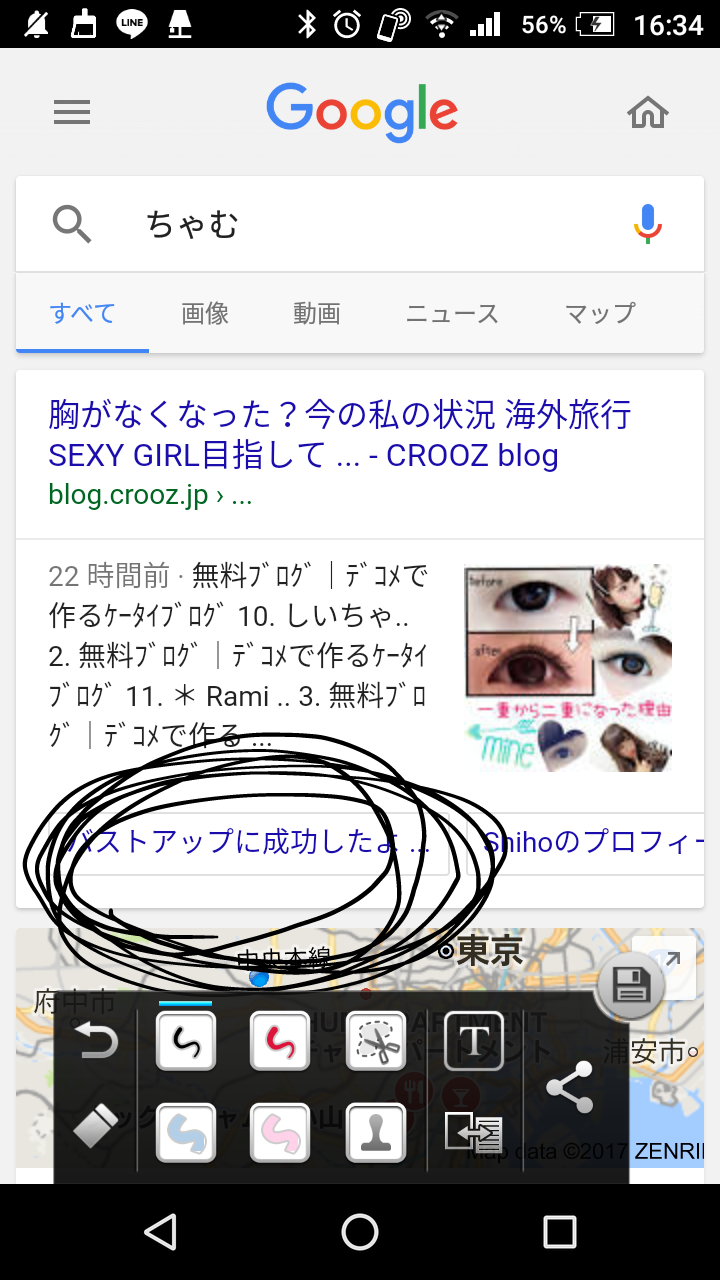The image size is (720, 1280).
Task: Go to Google home icon
Action: 647,113
